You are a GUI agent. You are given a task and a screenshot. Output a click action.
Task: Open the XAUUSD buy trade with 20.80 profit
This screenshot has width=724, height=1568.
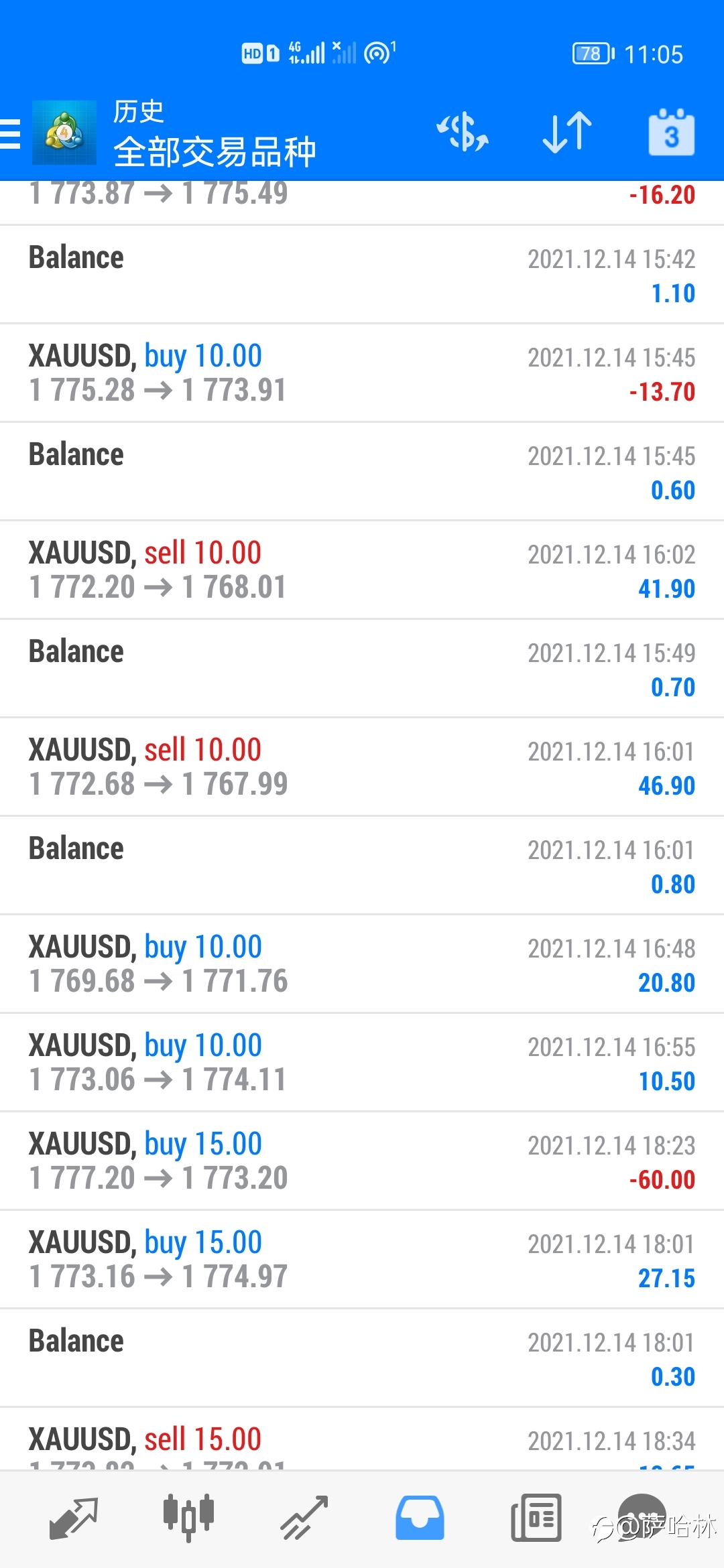point(362,964)
